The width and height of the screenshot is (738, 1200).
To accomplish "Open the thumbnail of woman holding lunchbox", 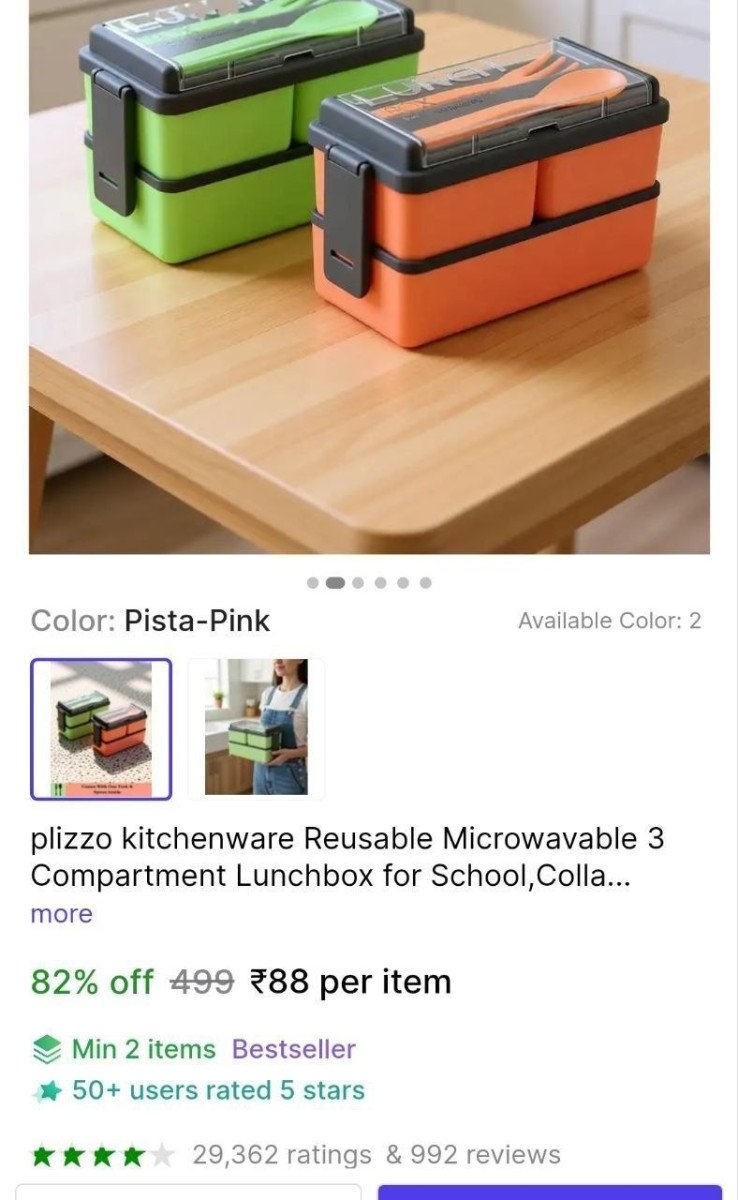I will click(256, 728).
